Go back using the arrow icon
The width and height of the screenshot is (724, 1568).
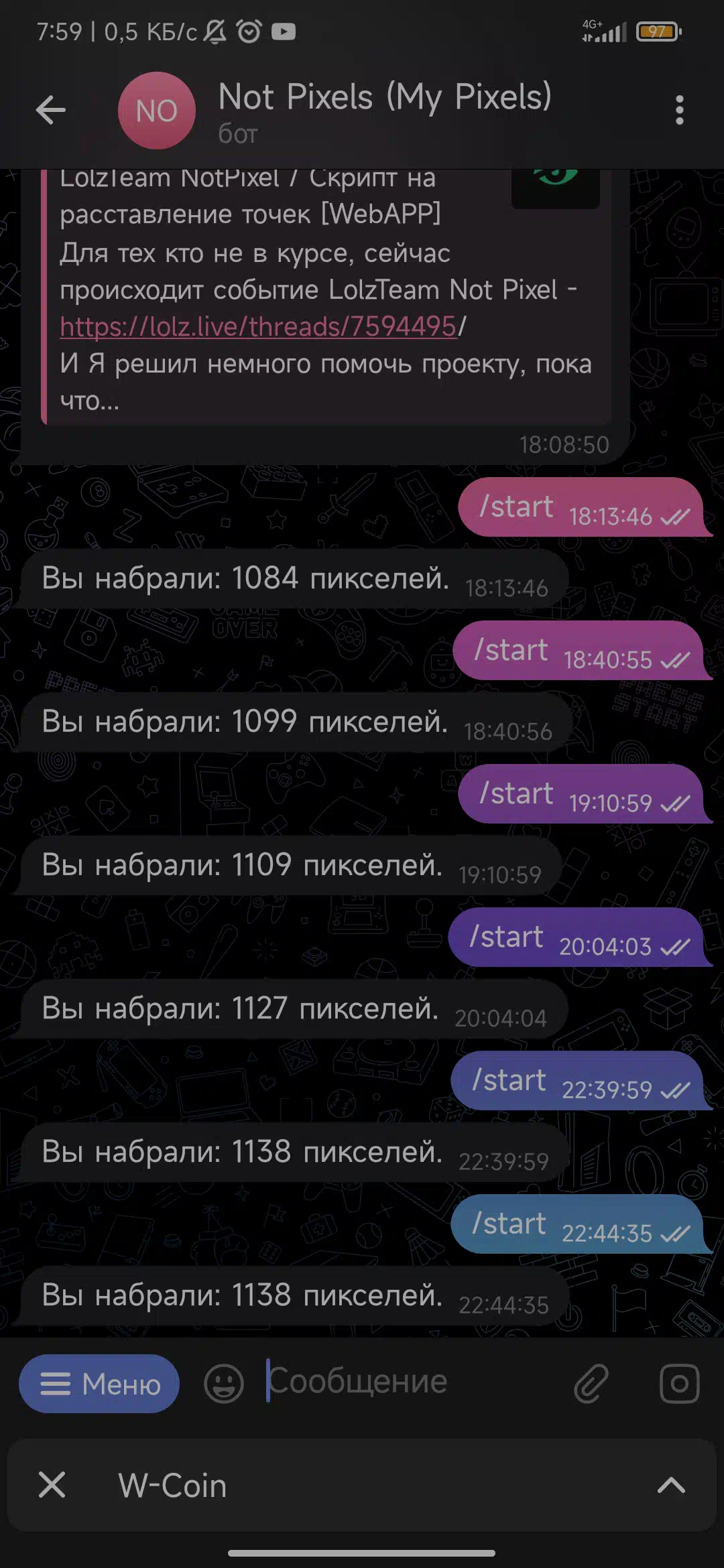[51, 110]
